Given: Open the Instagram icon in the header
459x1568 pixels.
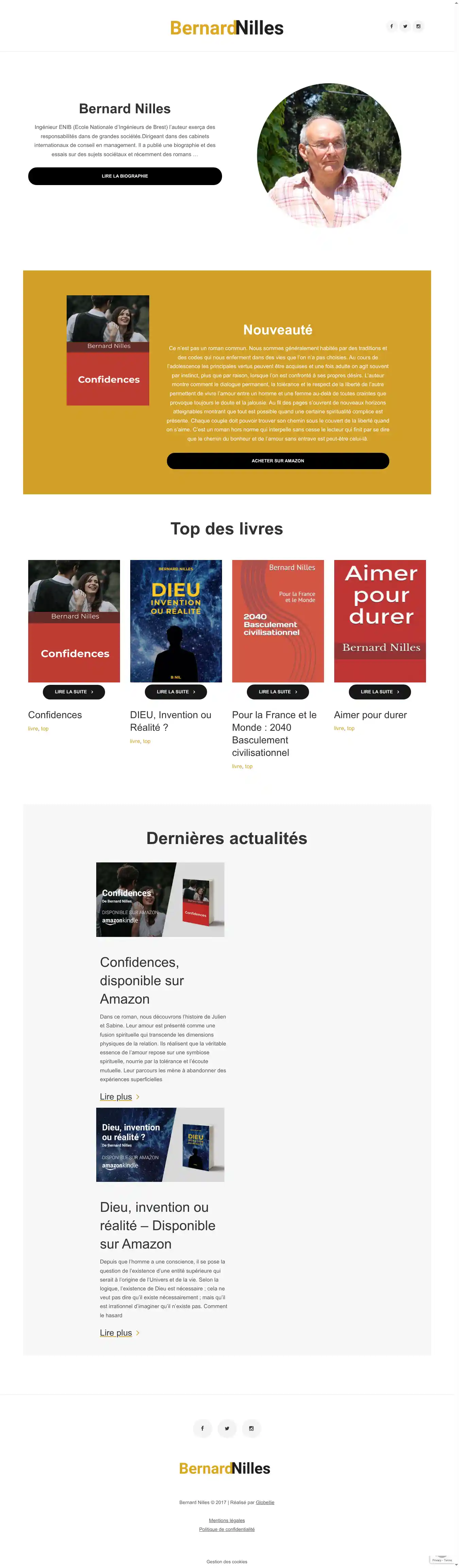Looking at the screenshot, I should 418,26.
